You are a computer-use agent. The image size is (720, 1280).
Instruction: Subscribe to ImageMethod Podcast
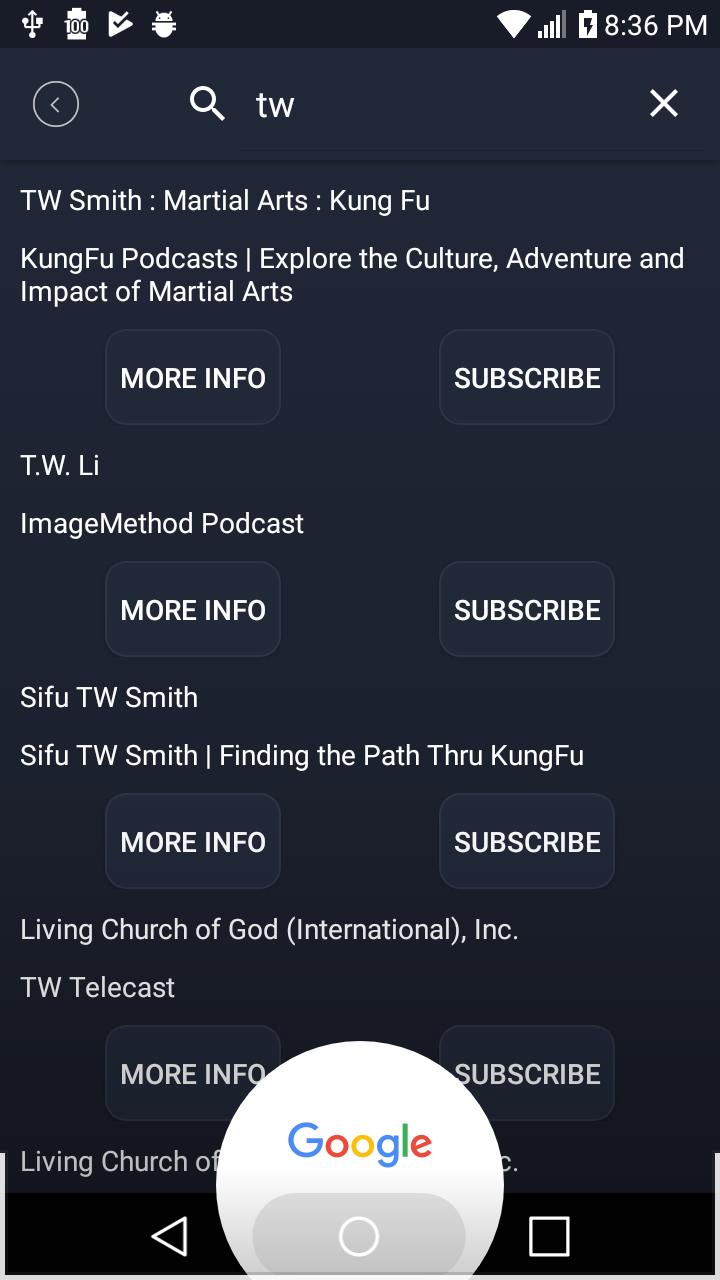coord(527,610)
